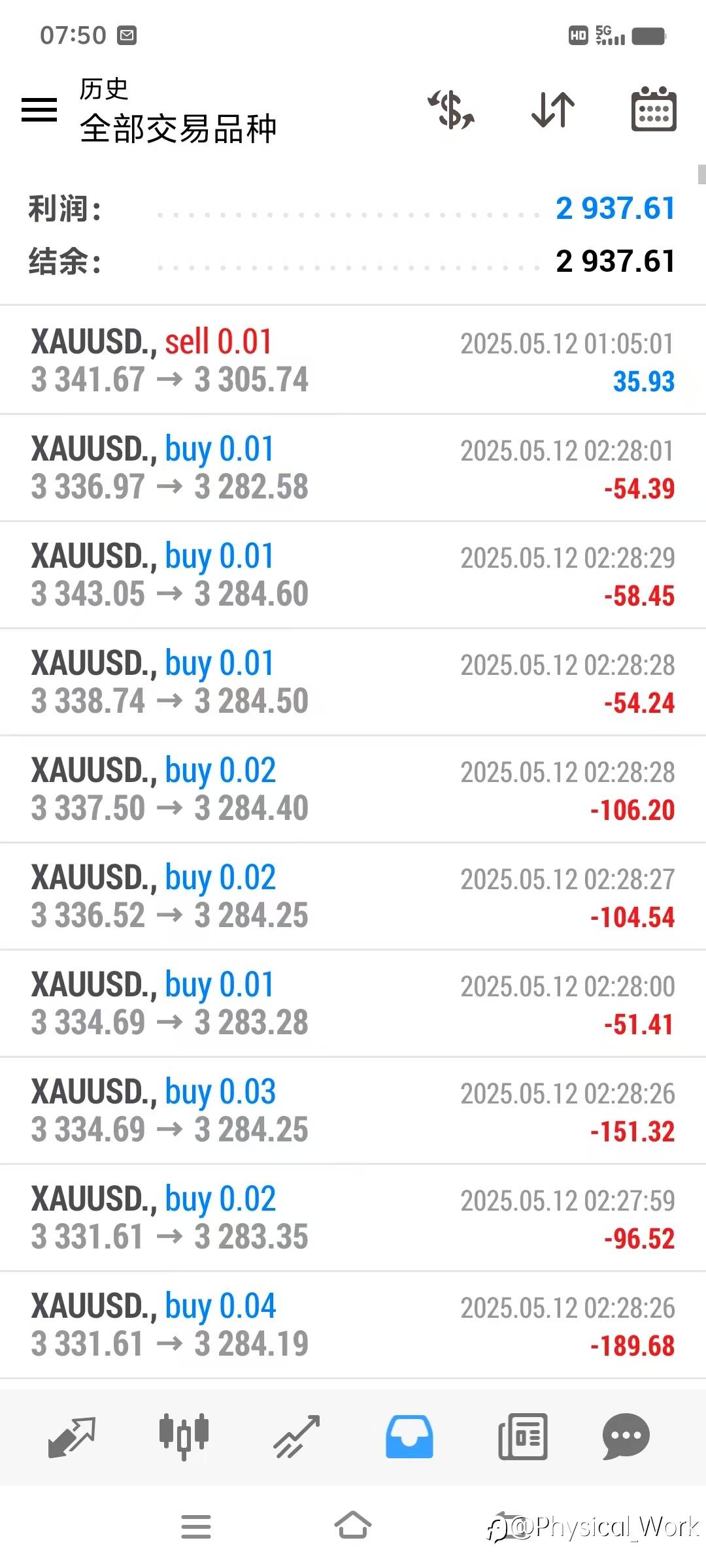
Task: Open the hamburger drawer menu
Action: 39,110
